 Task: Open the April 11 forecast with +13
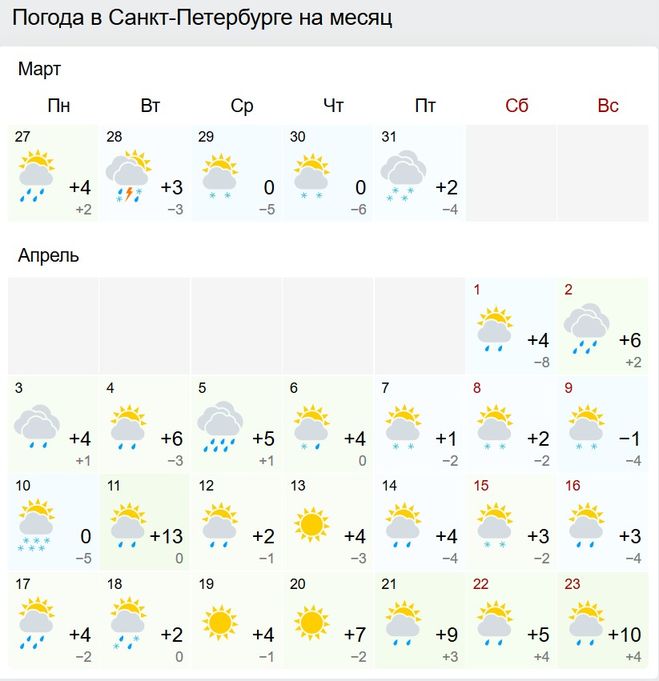[x=144, y=520]
